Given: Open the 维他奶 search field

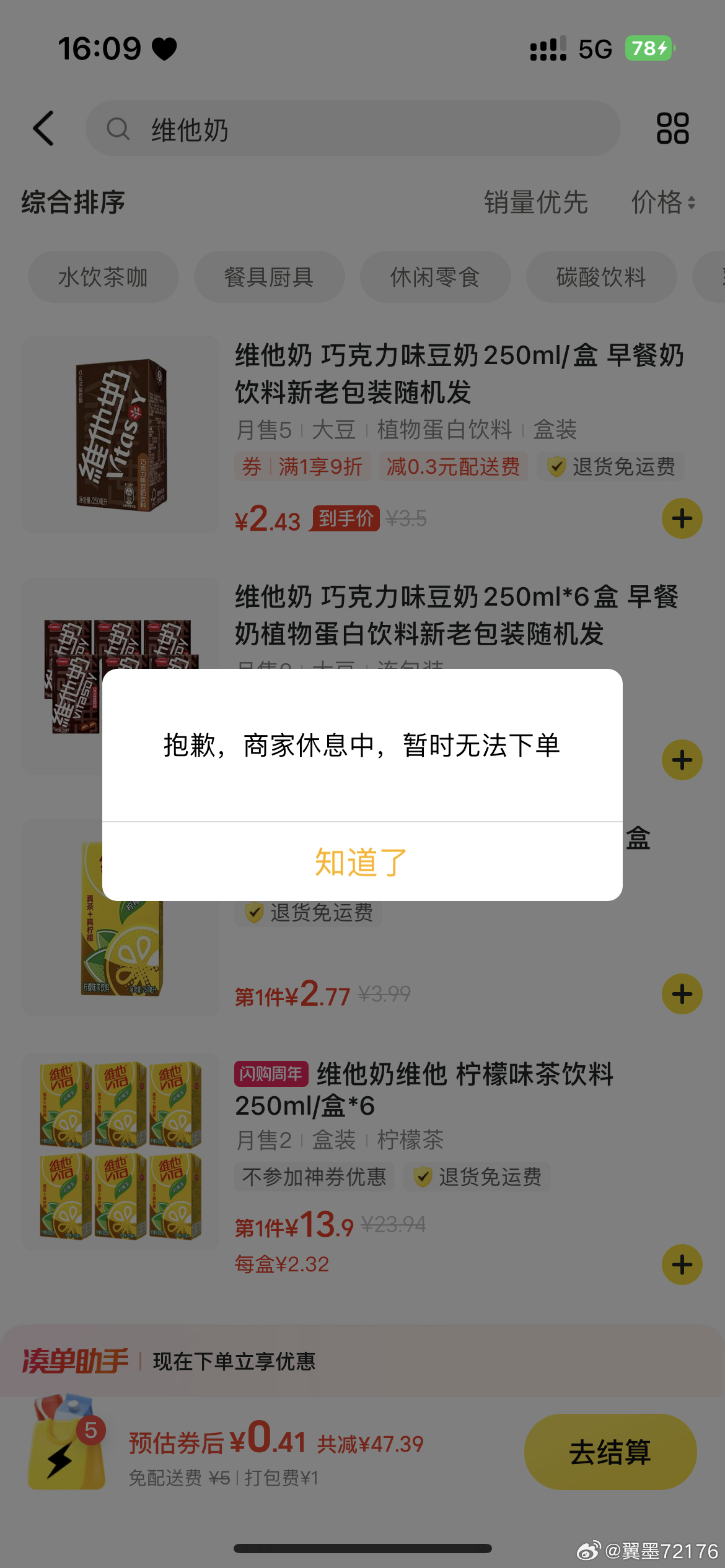Looking at the screenshot, I should point(353,129).
